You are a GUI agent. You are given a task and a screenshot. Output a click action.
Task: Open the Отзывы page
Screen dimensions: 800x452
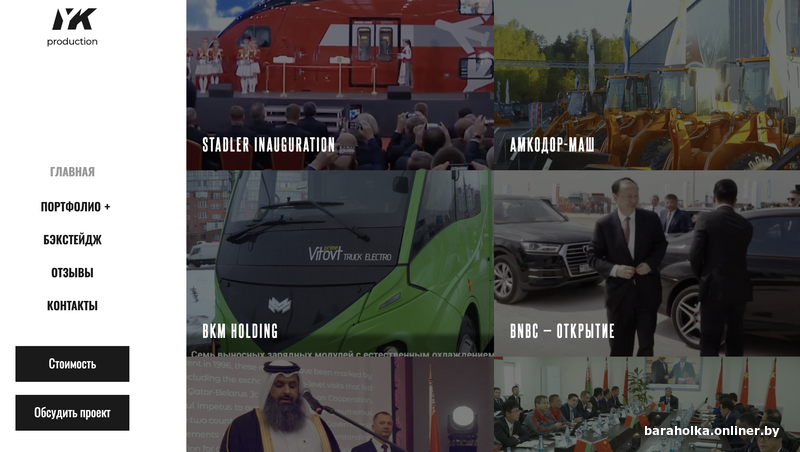(x=72, y=273)
